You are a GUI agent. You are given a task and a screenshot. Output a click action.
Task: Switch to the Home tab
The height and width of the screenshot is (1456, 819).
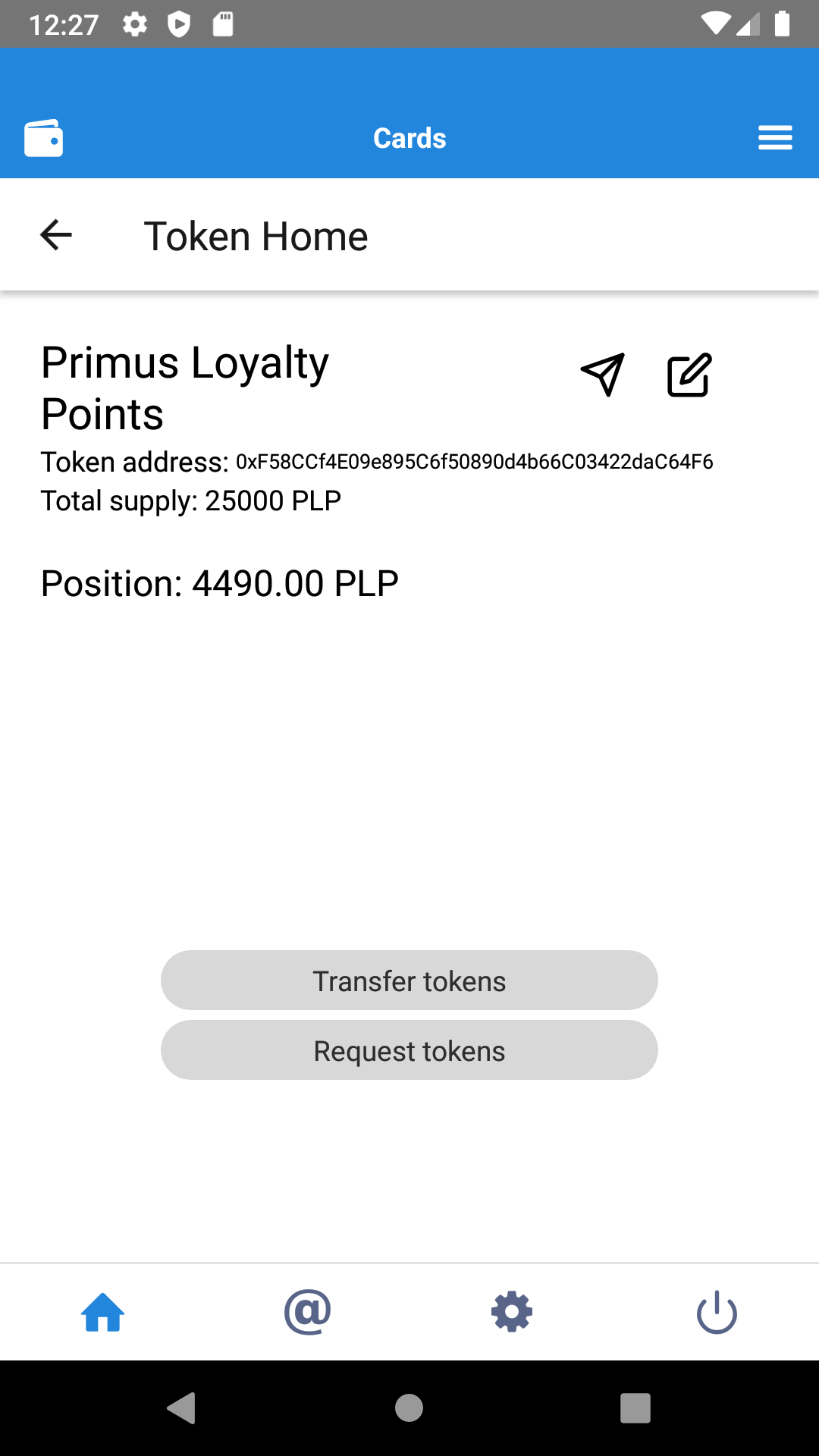103,1313
